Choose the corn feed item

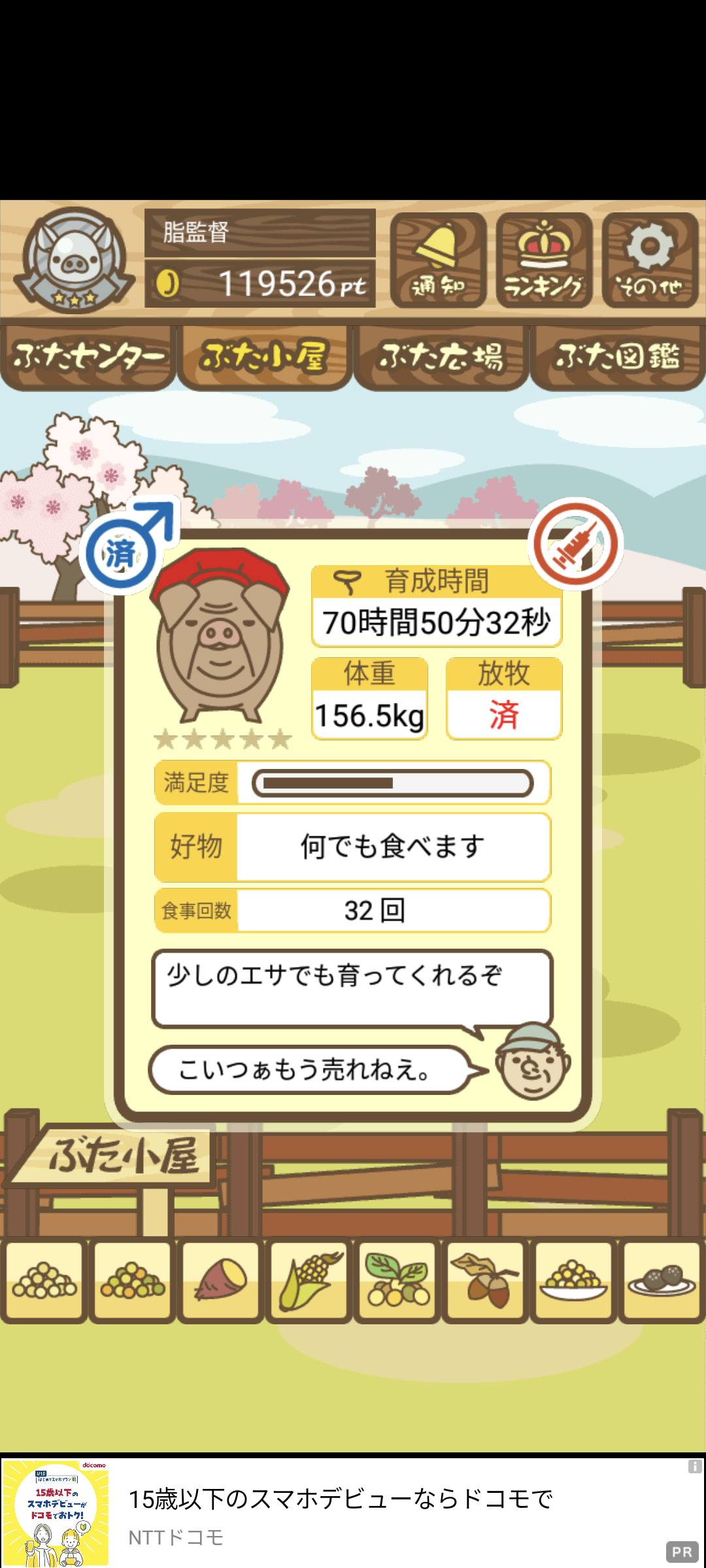point(309,1281)
